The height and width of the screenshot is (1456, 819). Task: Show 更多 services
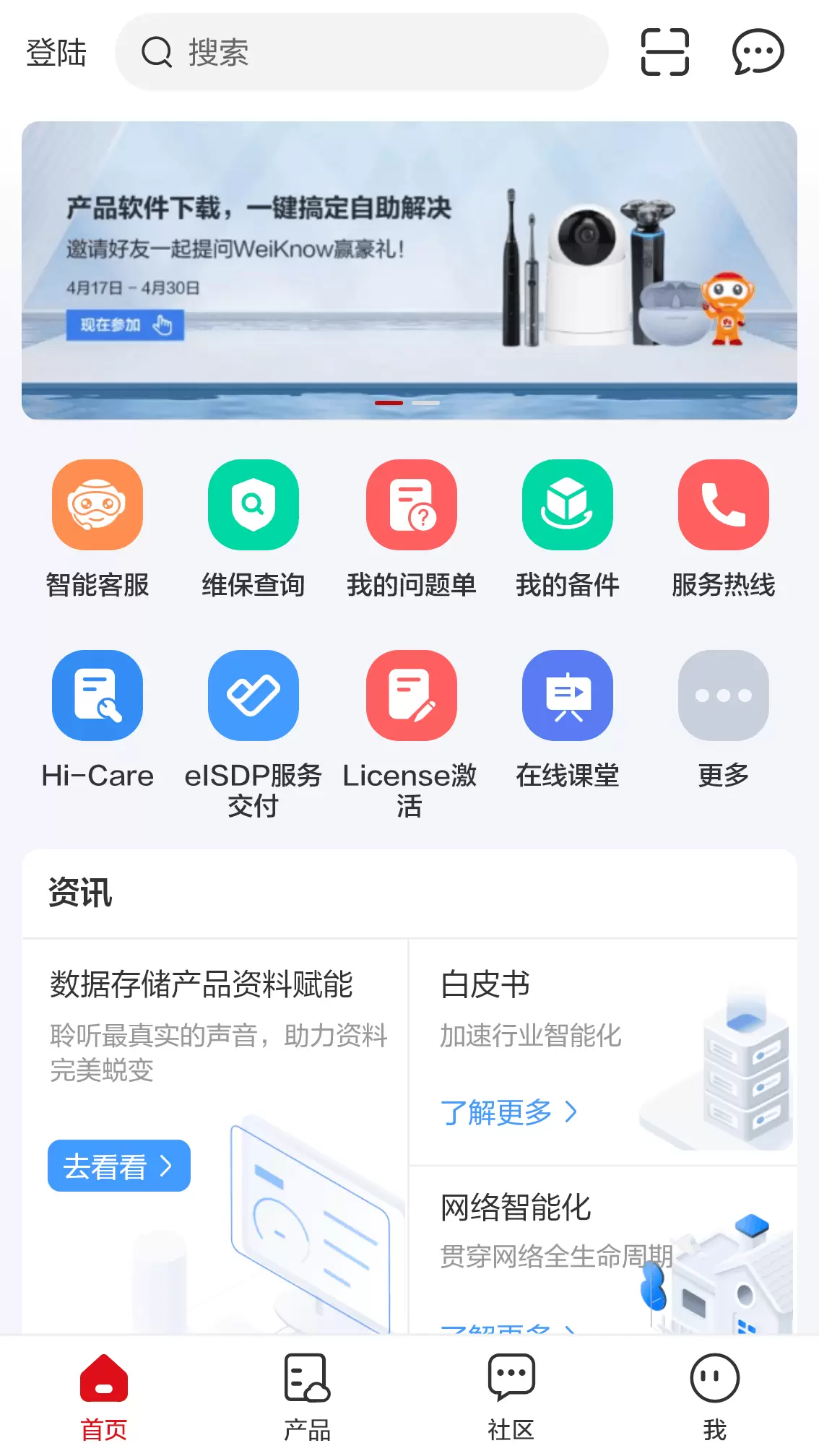tap(723, 695)
